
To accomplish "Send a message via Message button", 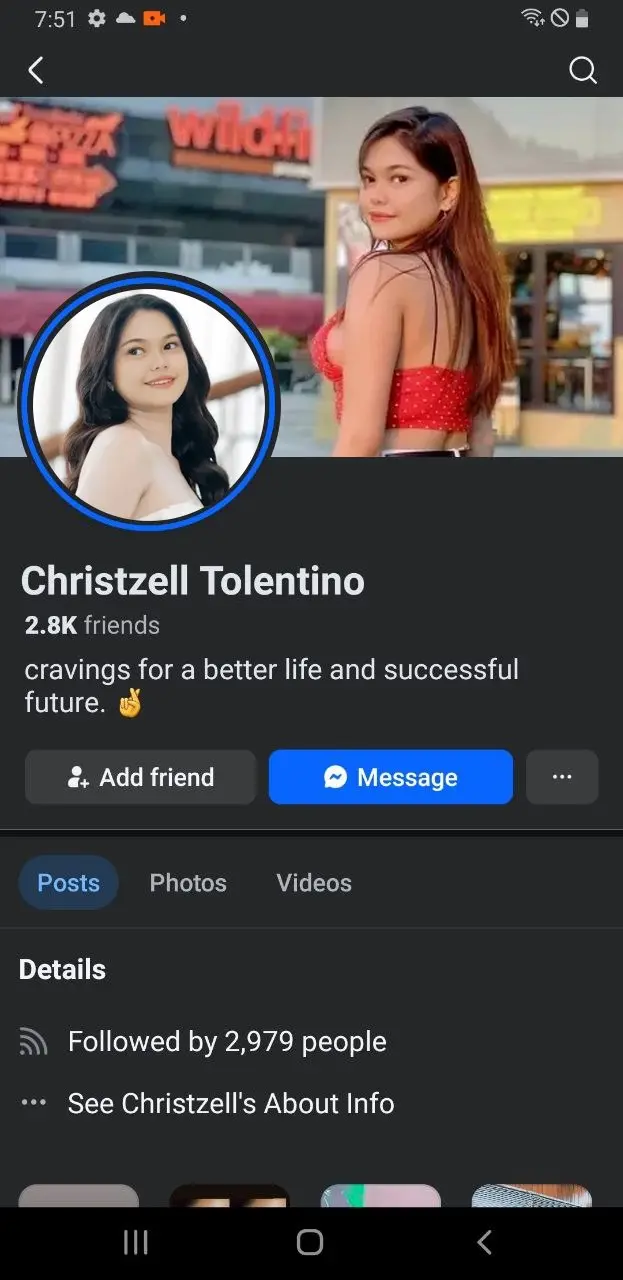I will [391, 777].
